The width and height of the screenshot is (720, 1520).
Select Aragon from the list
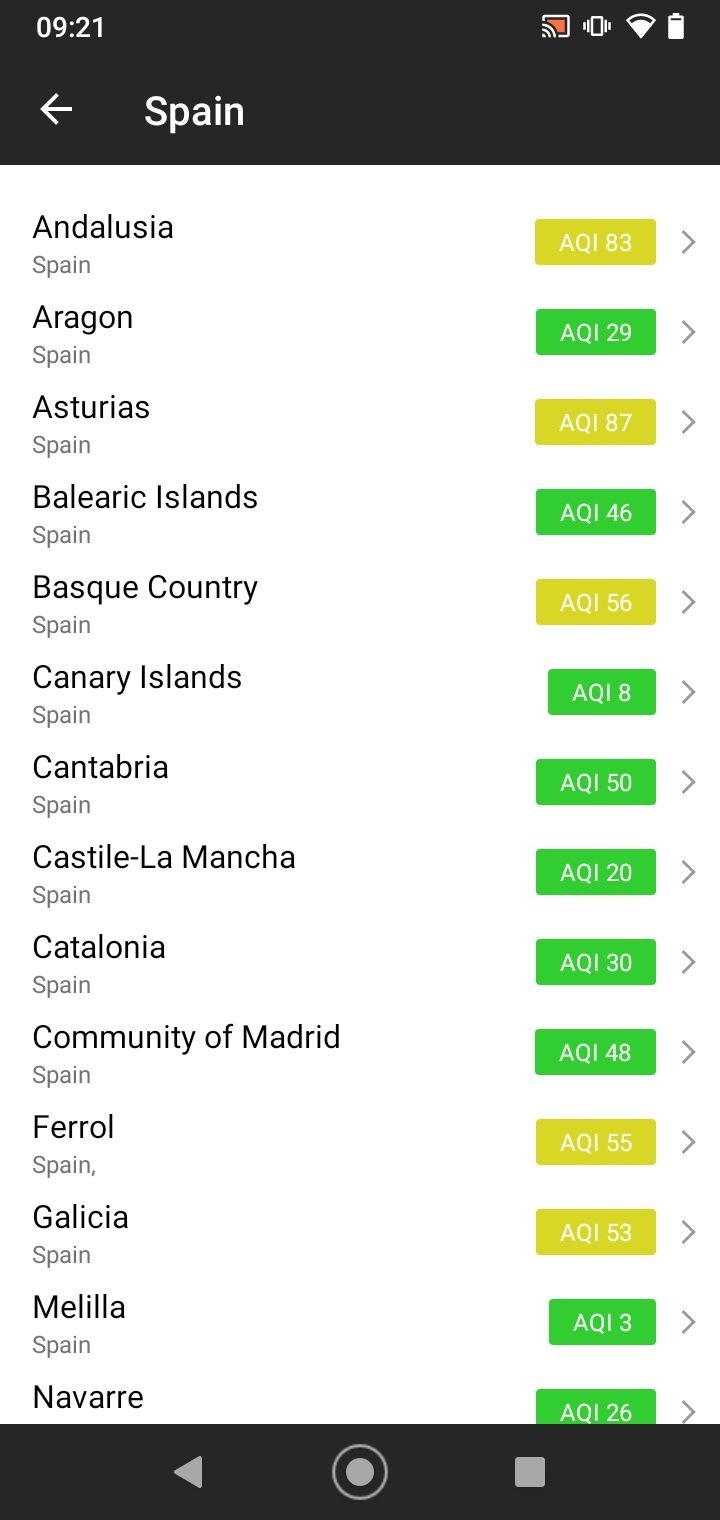coord(360,333)
